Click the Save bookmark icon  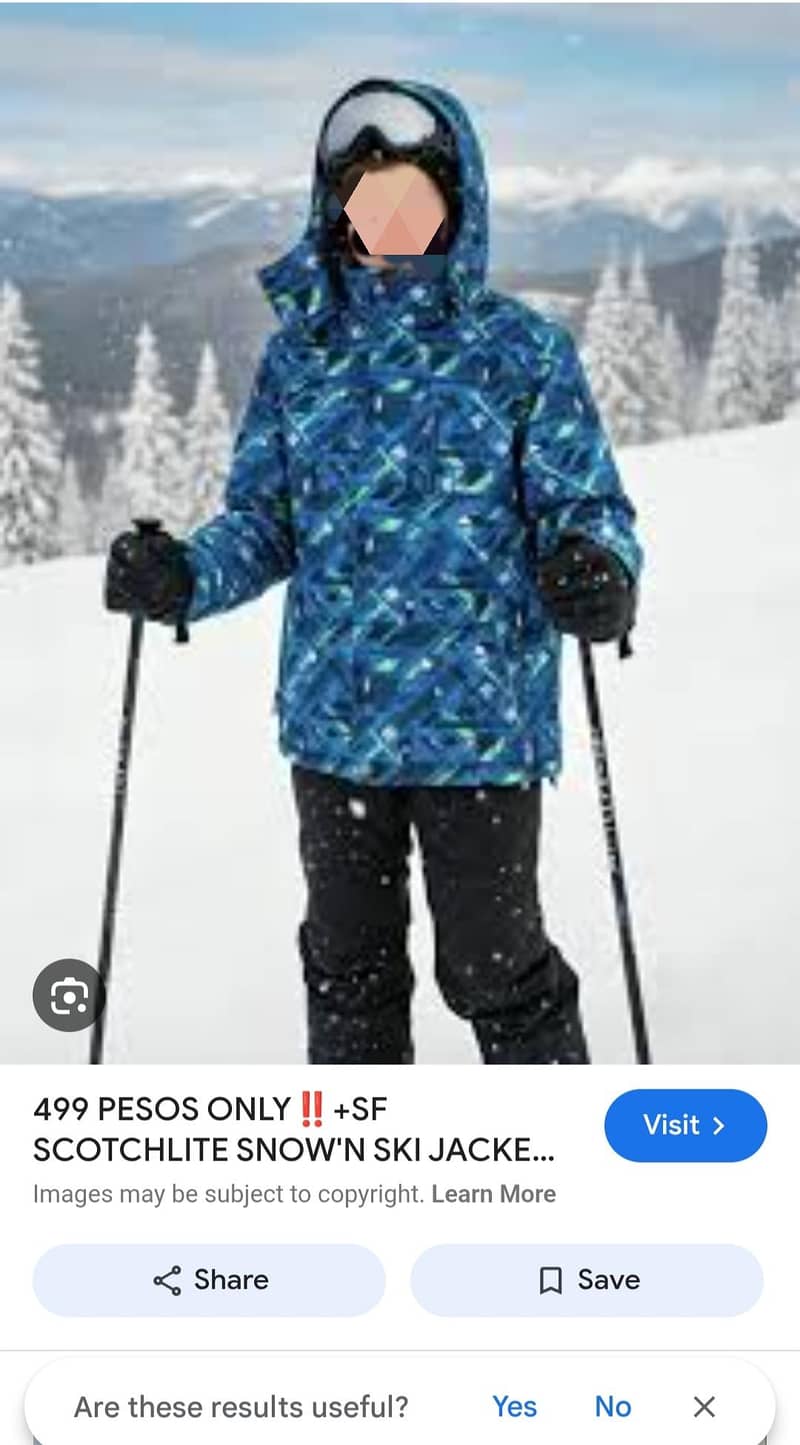(551, 1280)
